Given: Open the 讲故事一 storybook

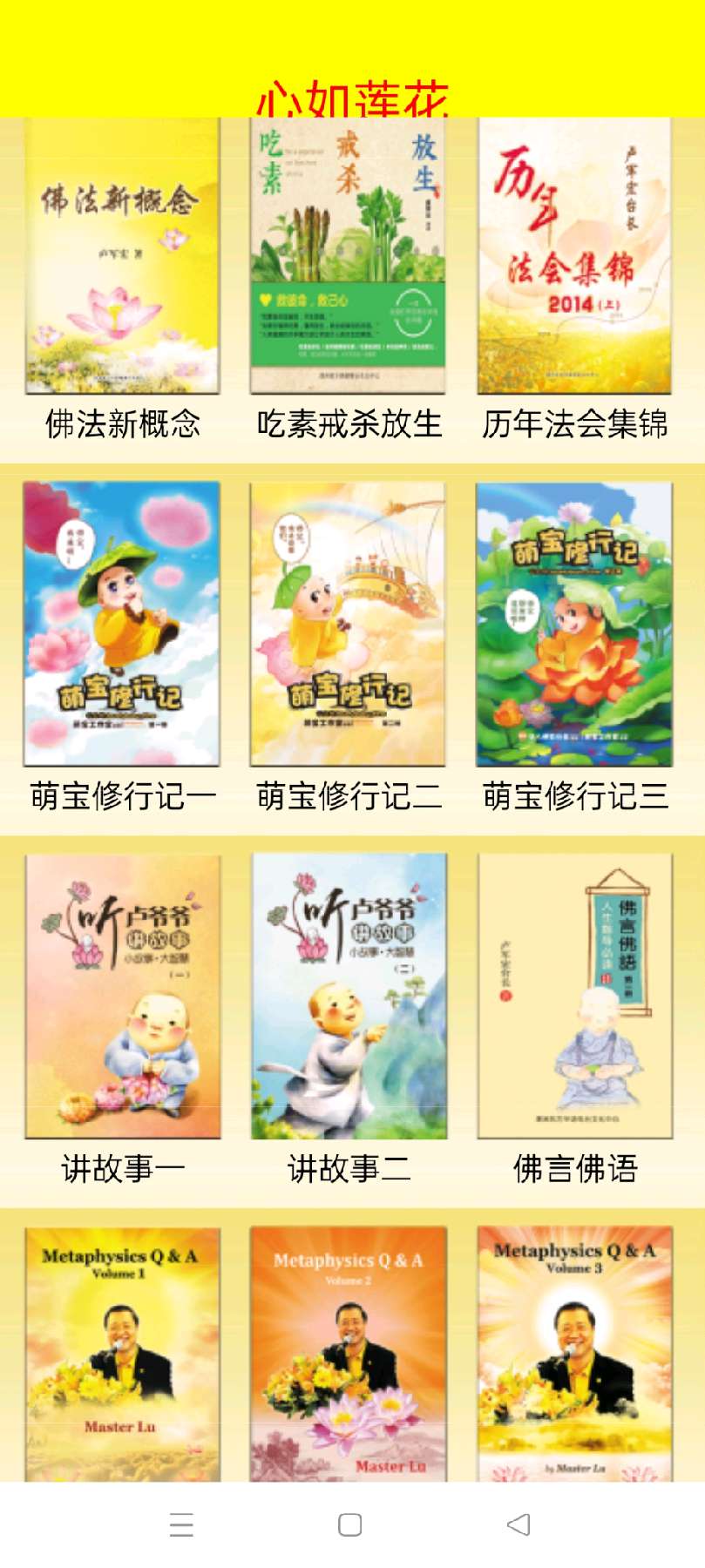Looking at the screenshot, I should tap(122, 996).
